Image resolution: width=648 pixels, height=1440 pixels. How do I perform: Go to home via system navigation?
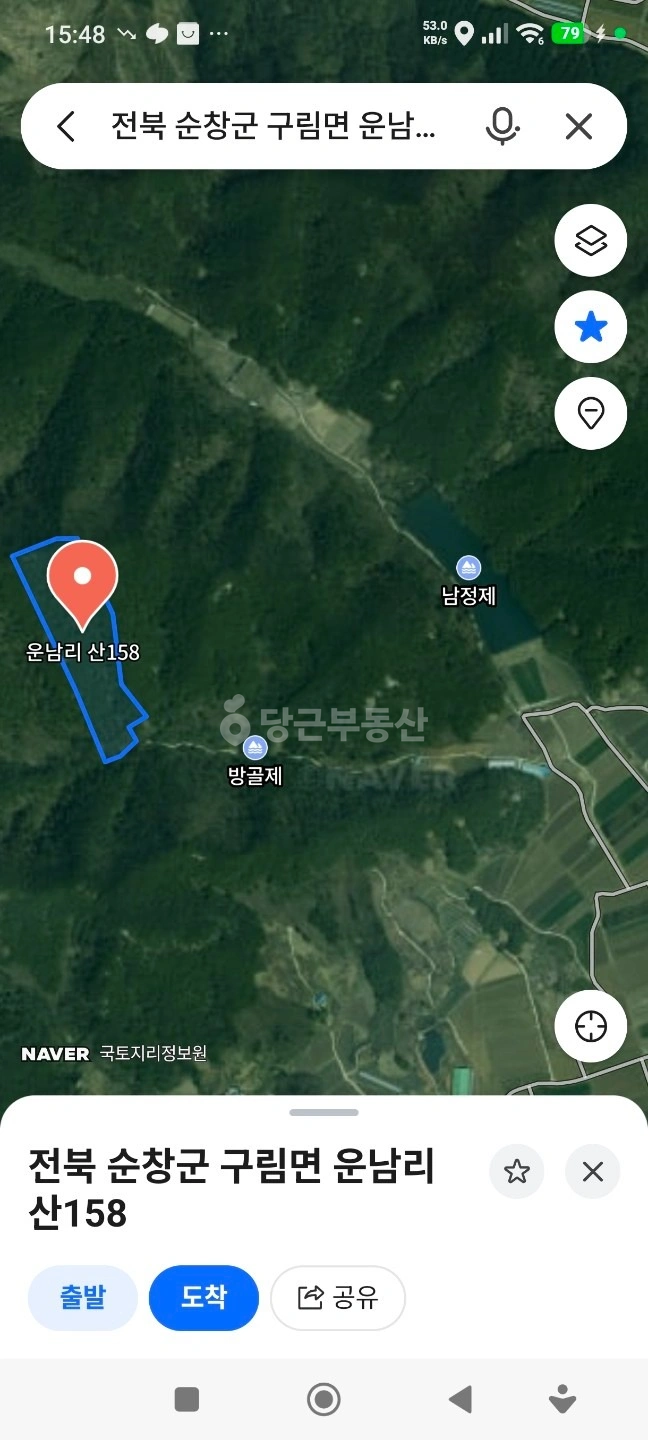point(324,1399)
